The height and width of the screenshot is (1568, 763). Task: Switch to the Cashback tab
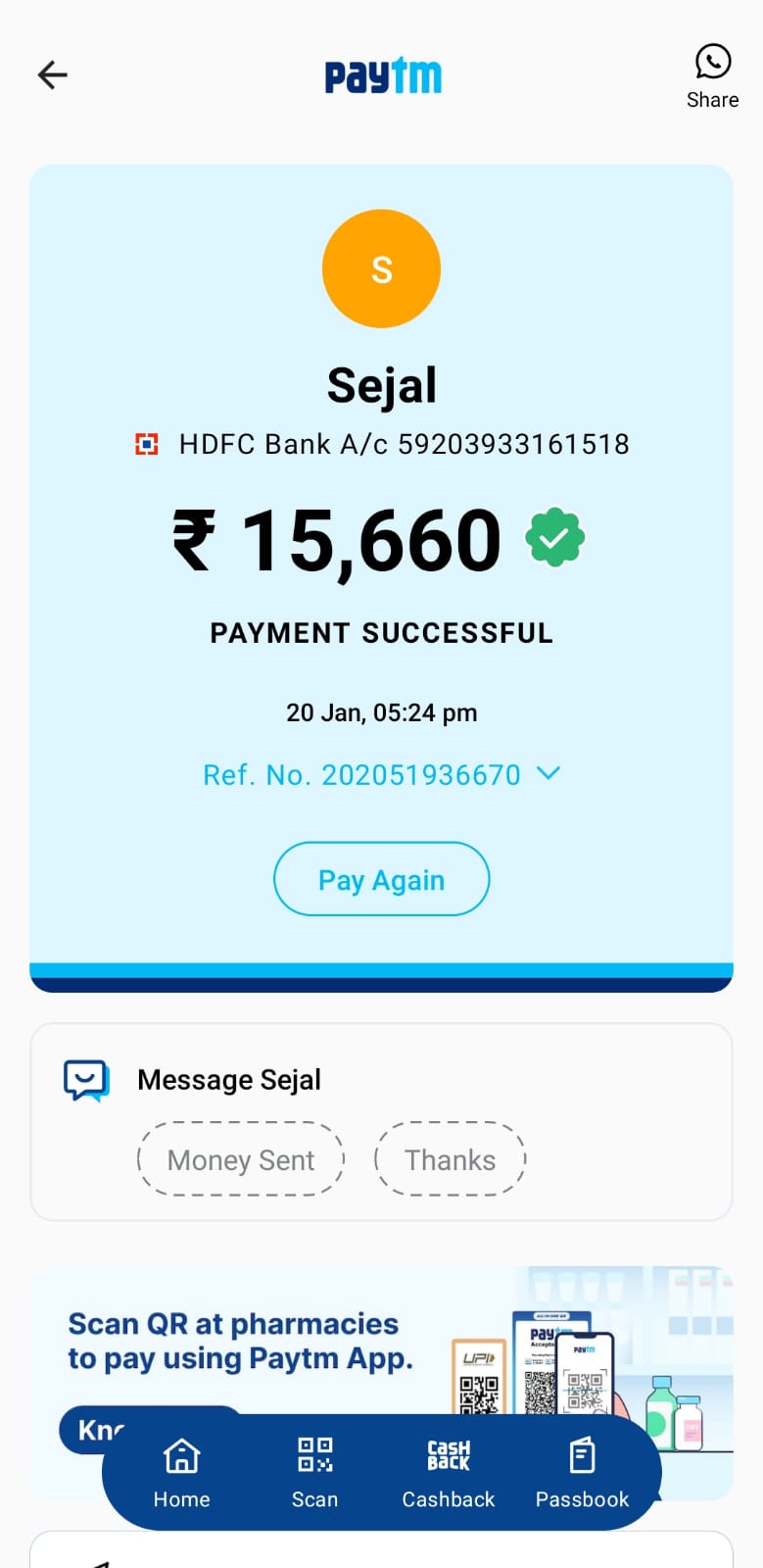(x=449, y=1472)
